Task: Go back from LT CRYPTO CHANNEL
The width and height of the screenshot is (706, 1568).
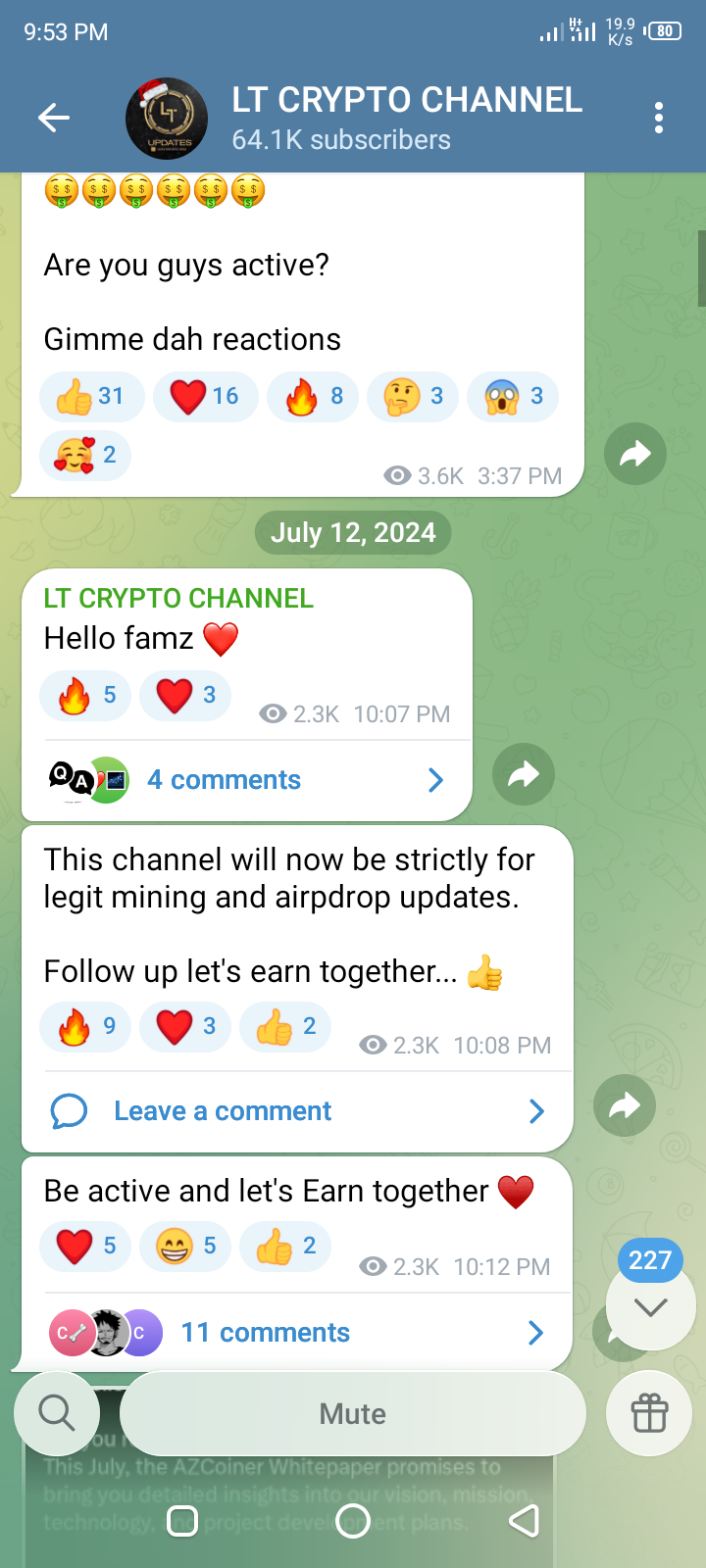Action: [54, 119]
